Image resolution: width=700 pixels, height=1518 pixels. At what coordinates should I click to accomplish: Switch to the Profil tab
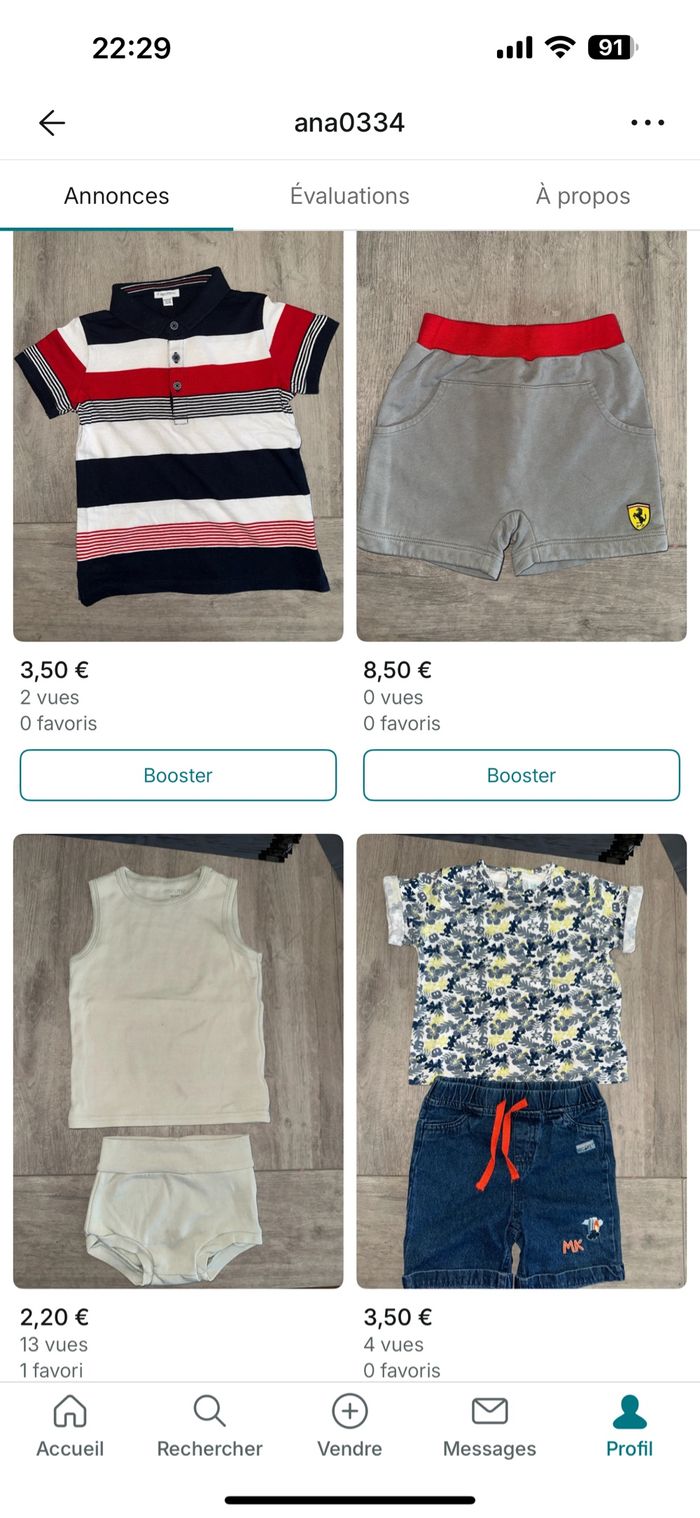(629, 1427)
